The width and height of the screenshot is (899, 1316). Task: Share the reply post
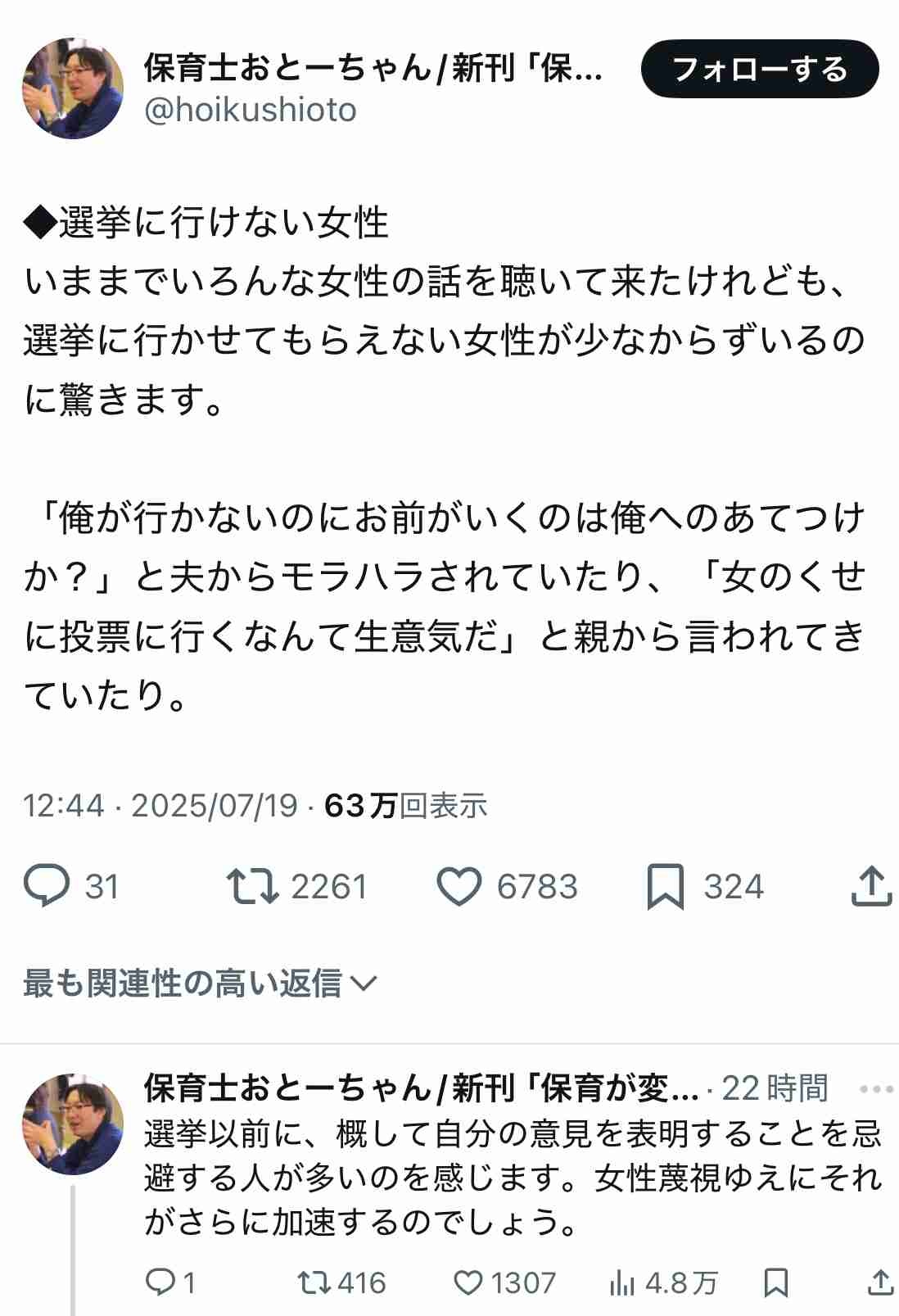pos(879,1282)
